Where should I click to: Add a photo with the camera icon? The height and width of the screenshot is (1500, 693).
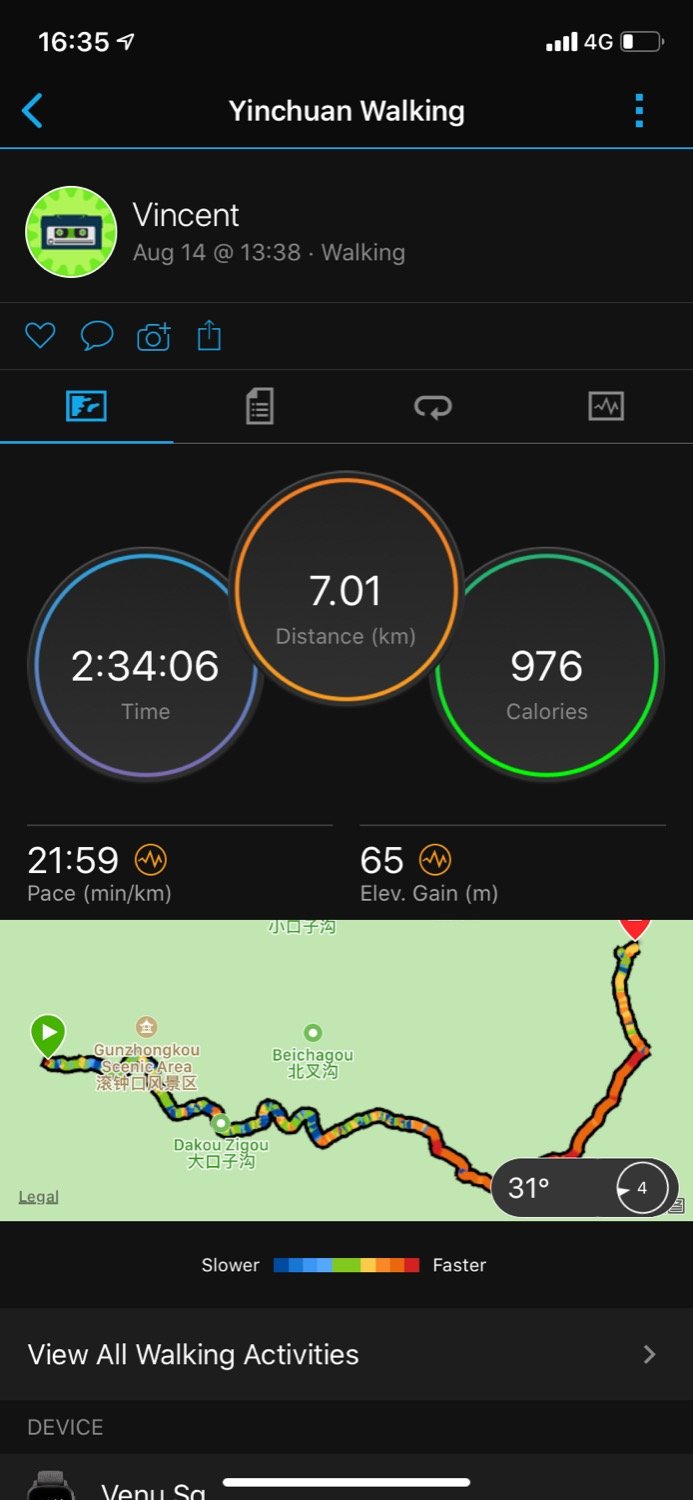pos(153,337)
